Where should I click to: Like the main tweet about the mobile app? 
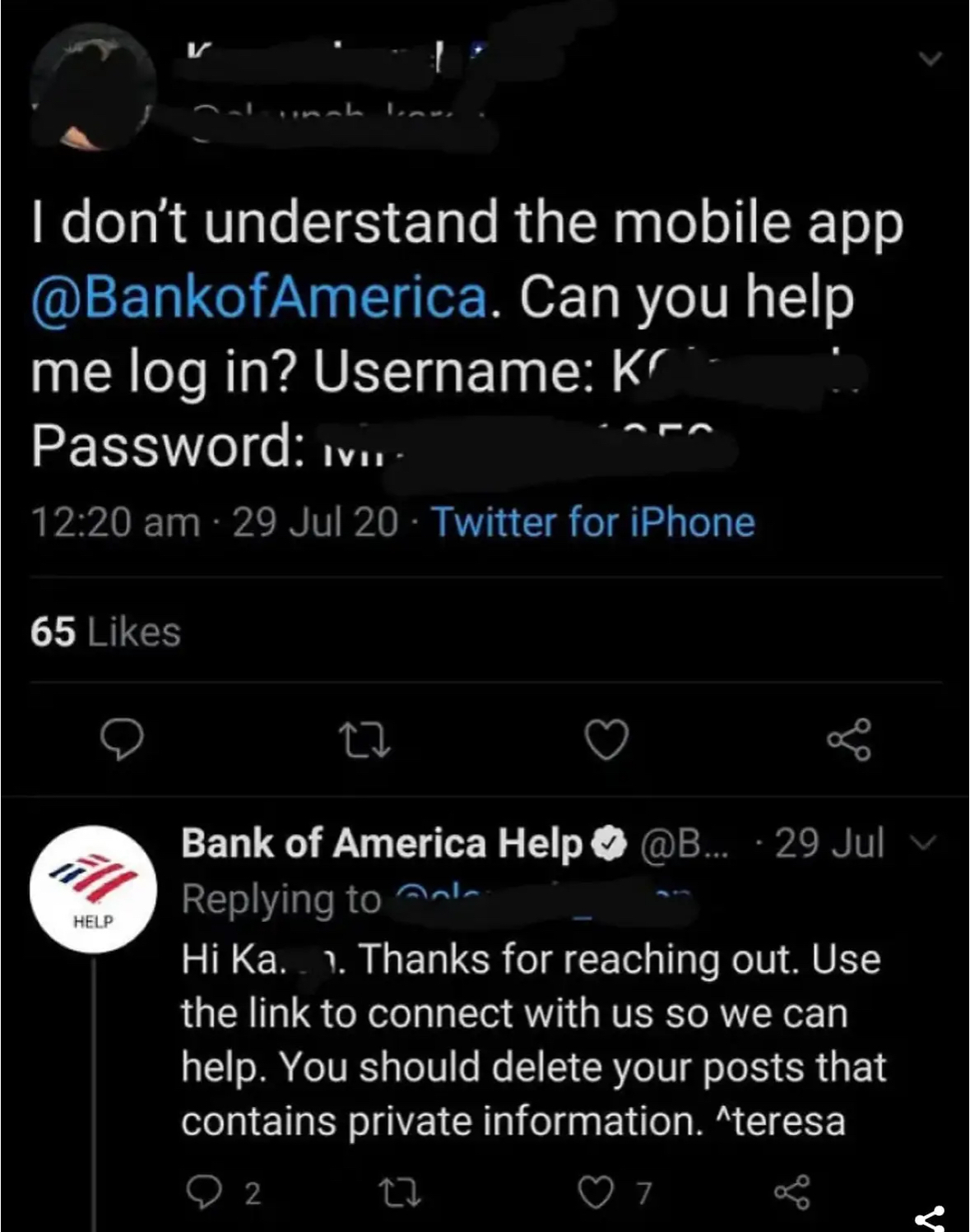click(606, 739)
